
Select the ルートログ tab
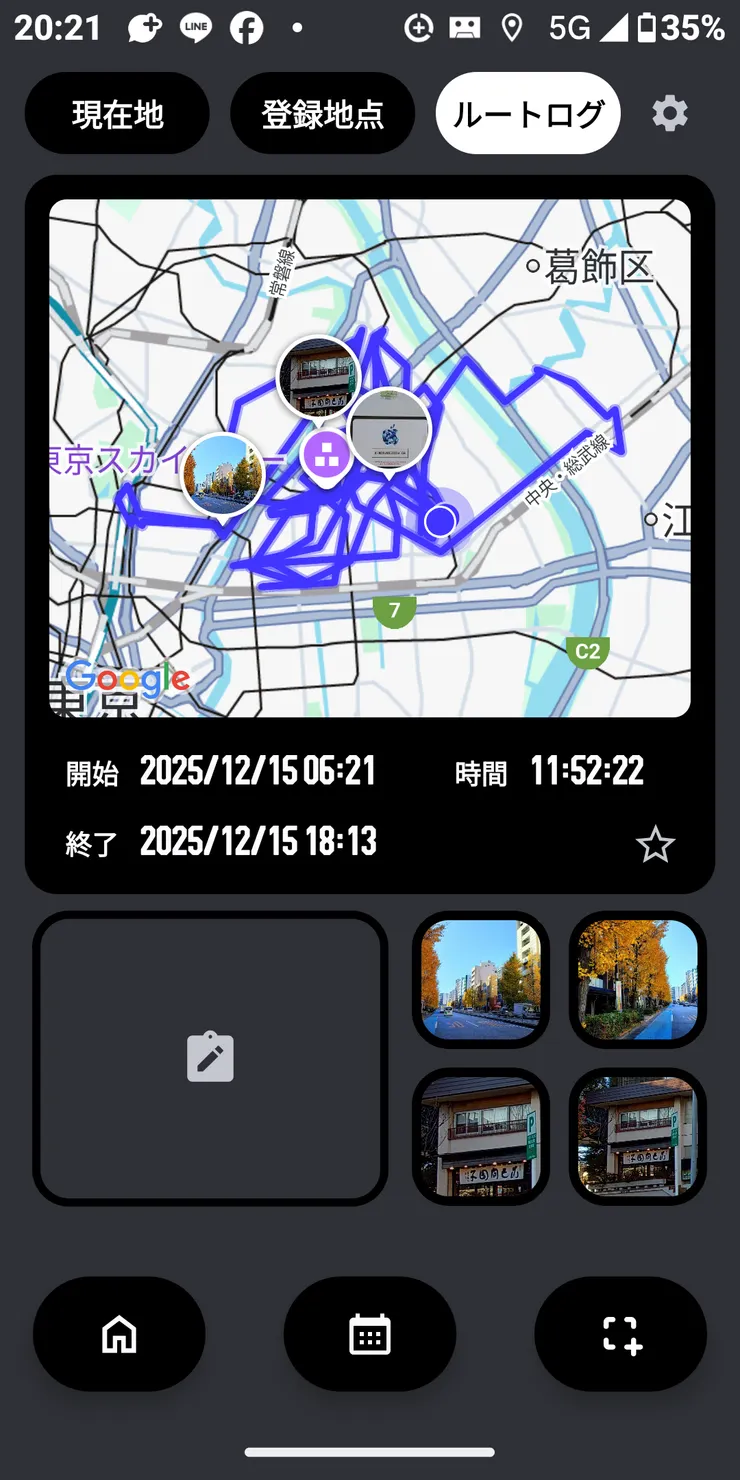tap(527, 113)
